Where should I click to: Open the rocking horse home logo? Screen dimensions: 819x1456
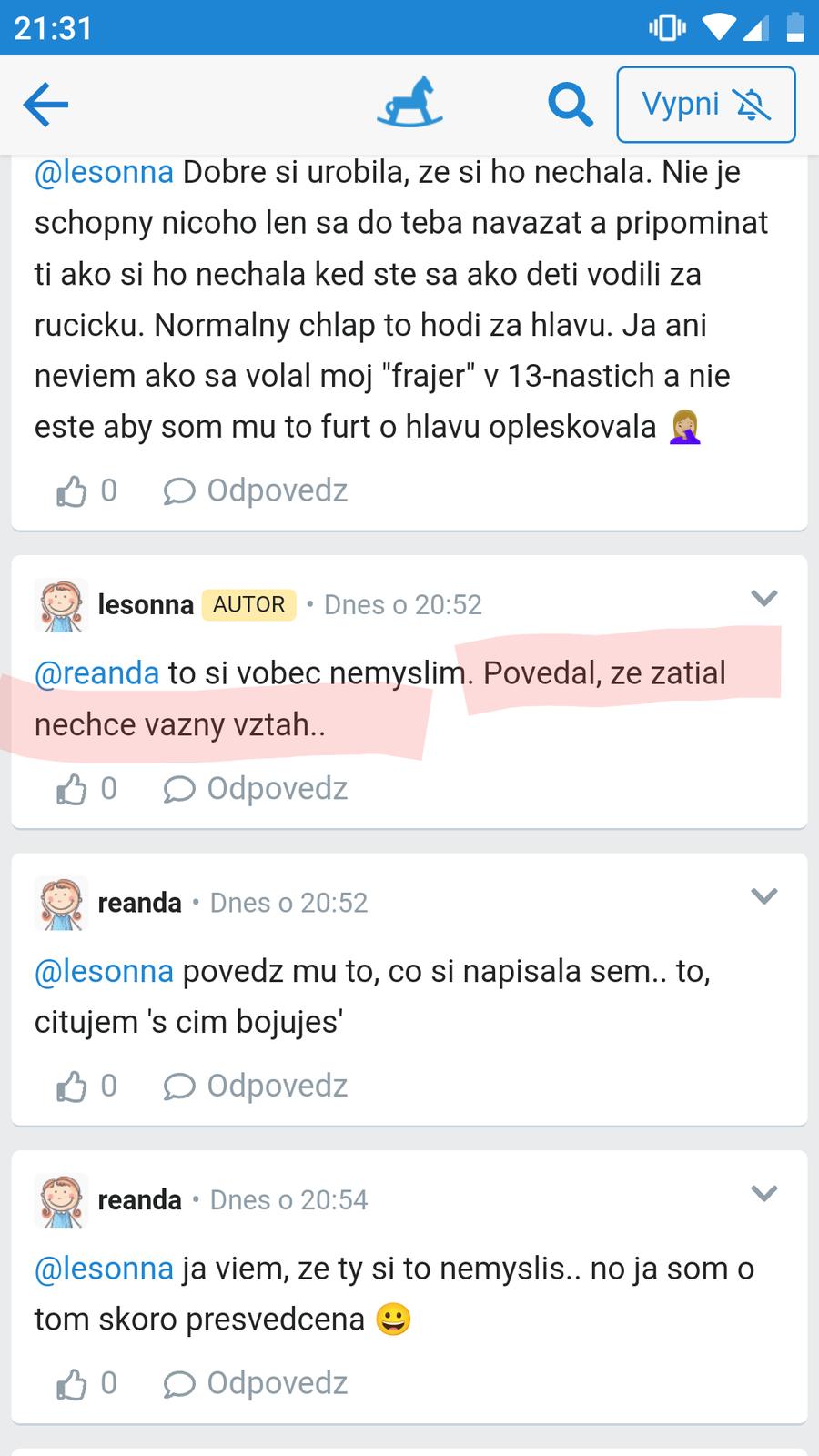point(409,103)
